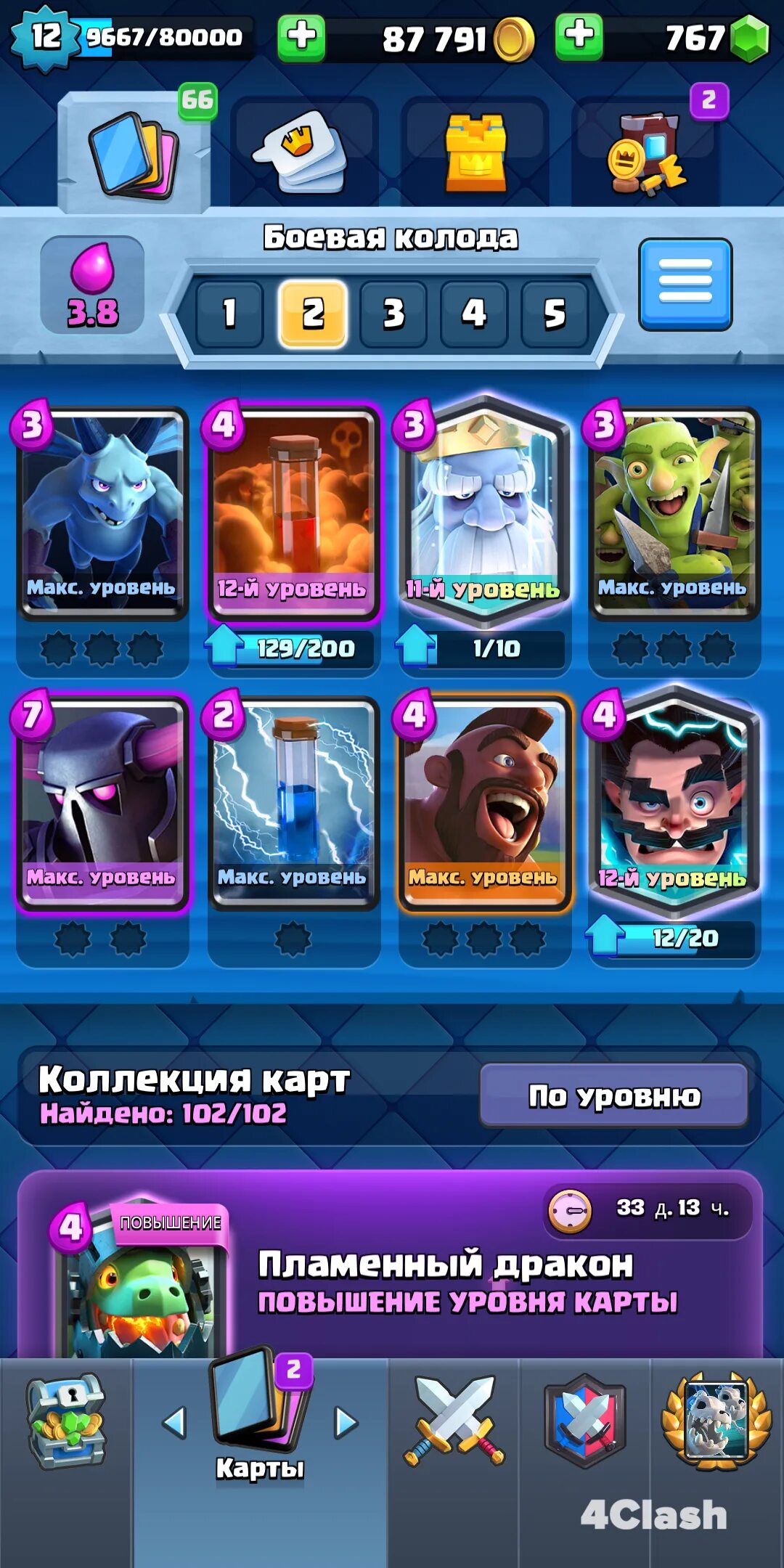Switch to battle deck slot 1
This screenshot has height=1568, width=784.
point(229,314)
